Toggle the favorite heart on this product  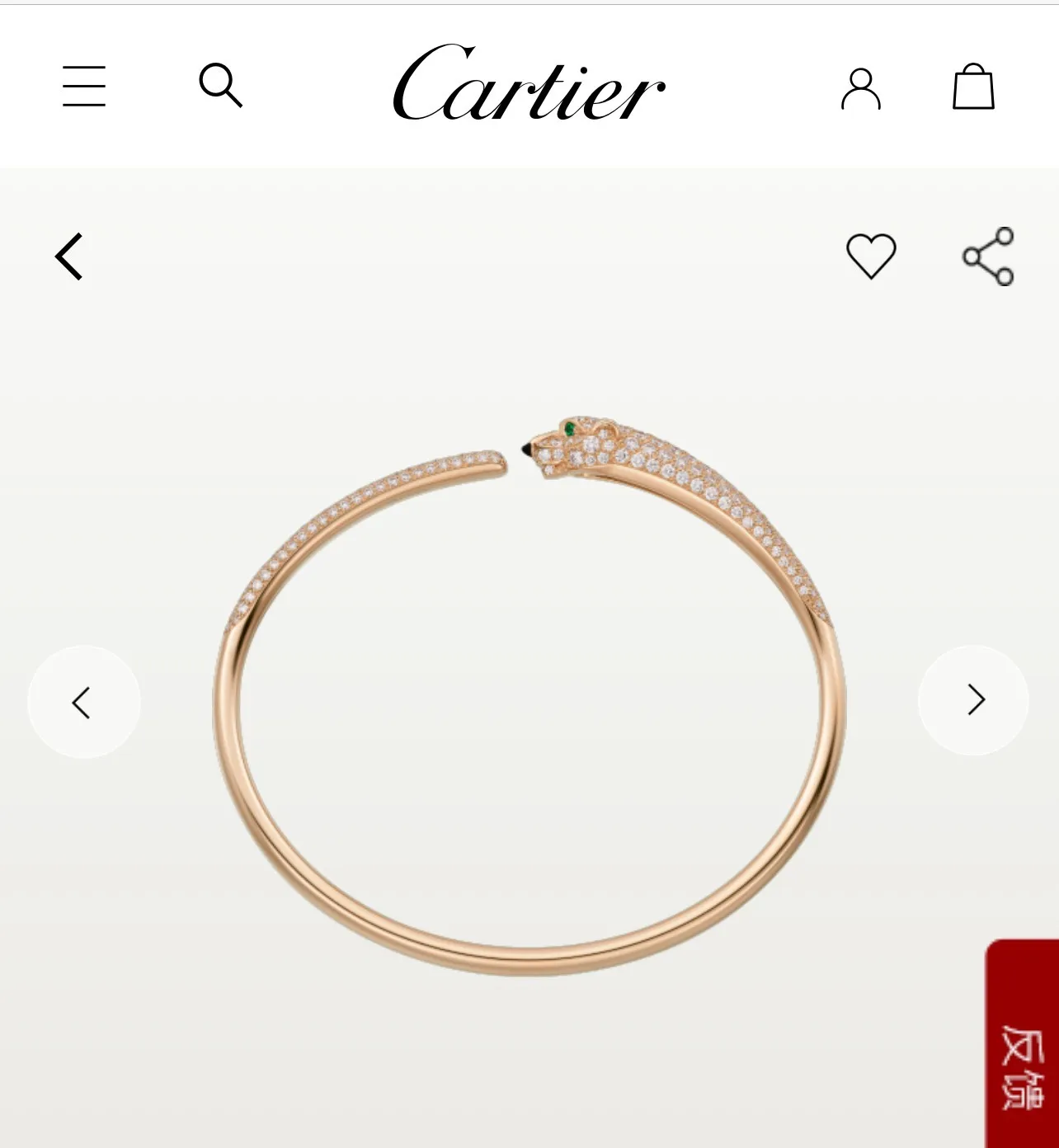872,254
